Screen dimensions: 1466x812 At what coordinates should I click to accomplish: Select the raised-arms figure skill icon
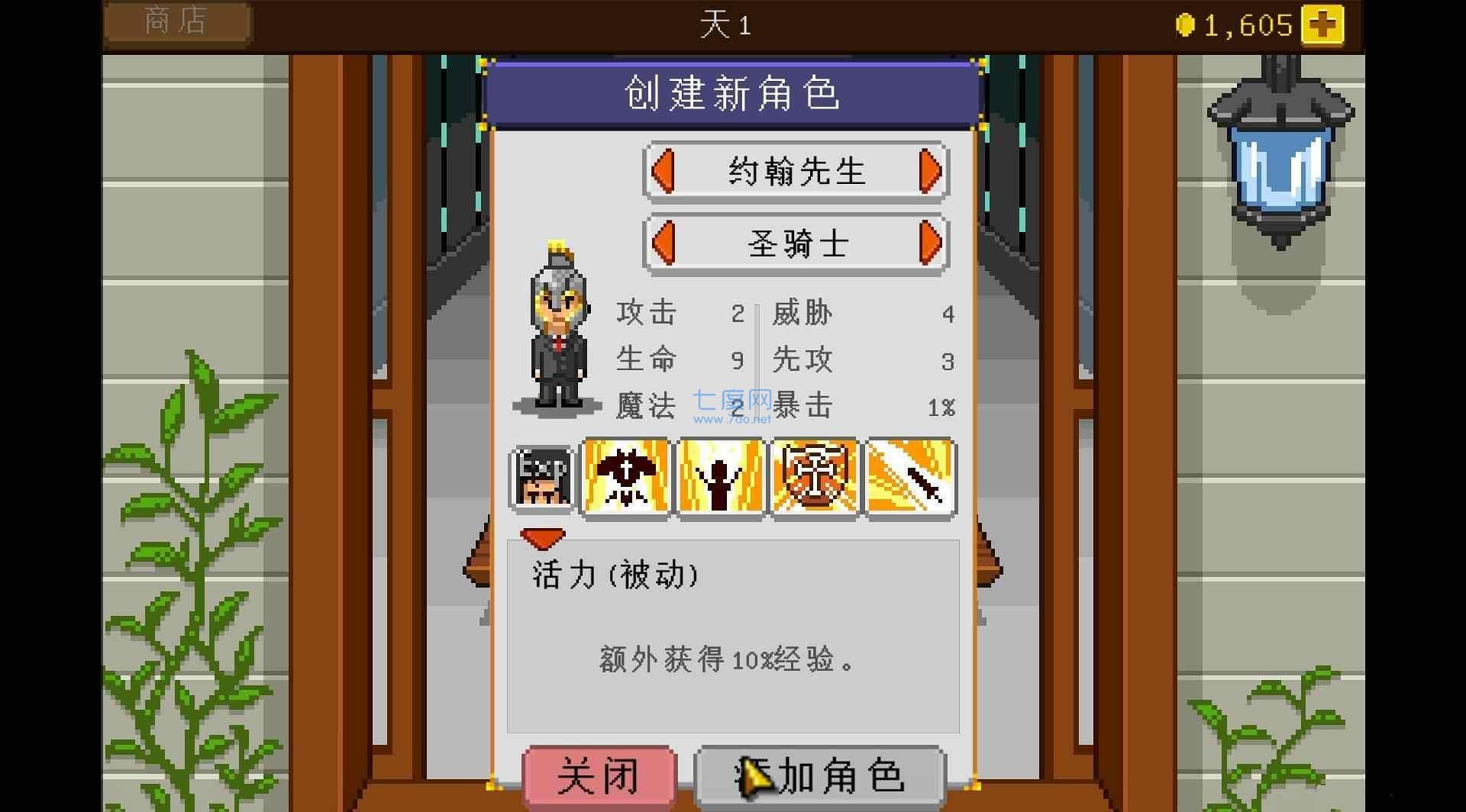(x=721, y=478)
